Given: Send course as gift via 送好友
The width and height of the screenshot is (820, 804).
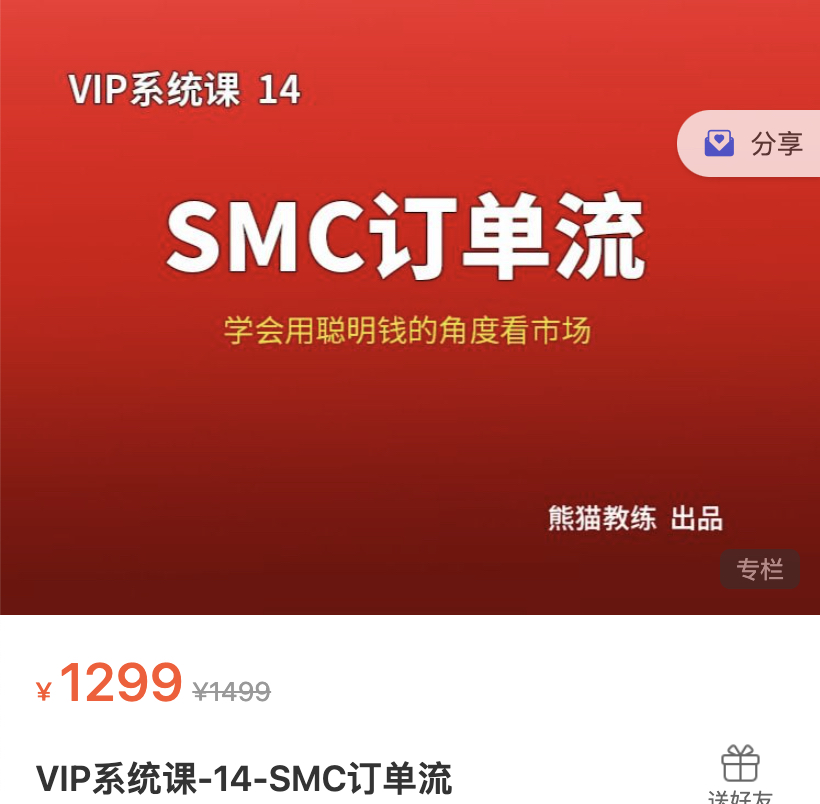Looking at the screenshot, I should point(740,774).
